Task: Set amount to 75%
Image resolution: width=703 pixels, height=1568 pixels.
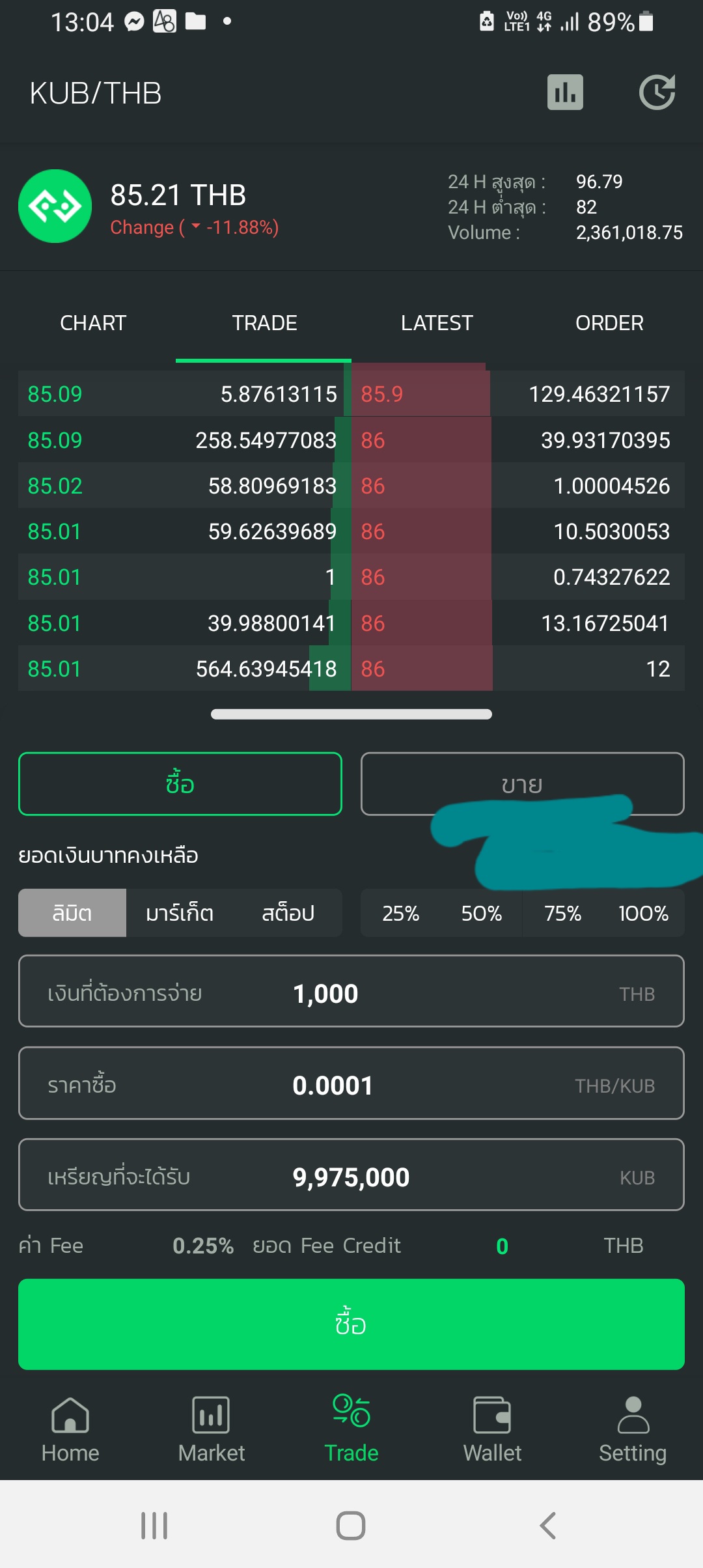Action: point(562,913)
